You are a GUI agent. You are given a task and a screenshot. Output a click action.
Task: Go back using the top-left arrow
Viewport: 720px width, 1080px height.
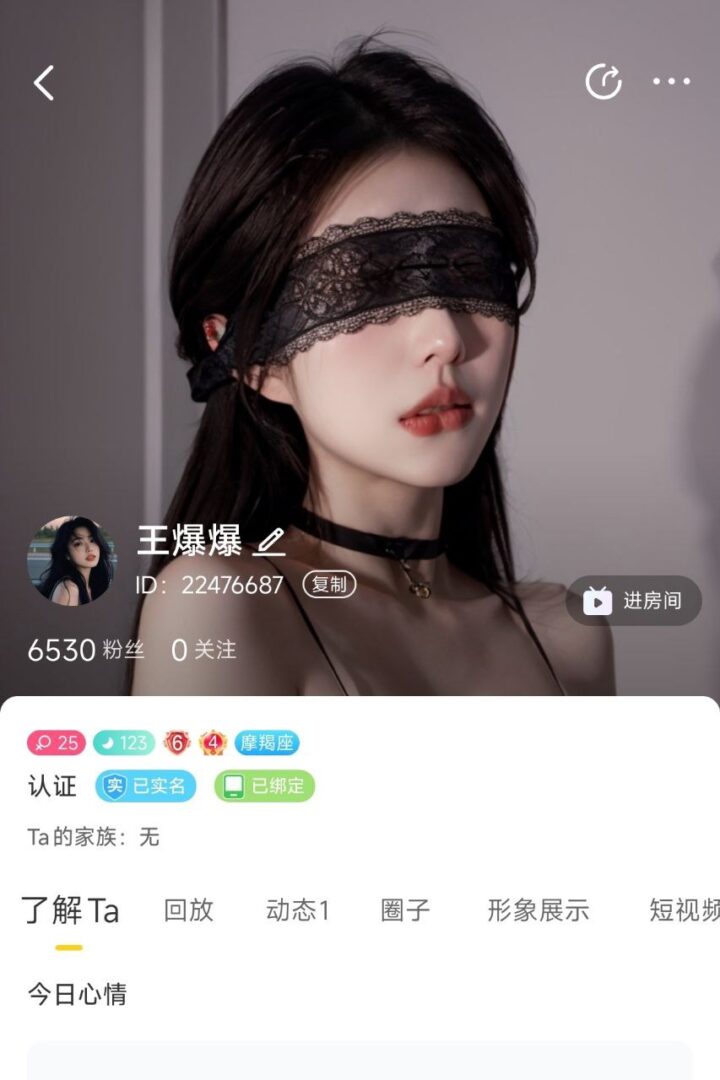(44, 83)
